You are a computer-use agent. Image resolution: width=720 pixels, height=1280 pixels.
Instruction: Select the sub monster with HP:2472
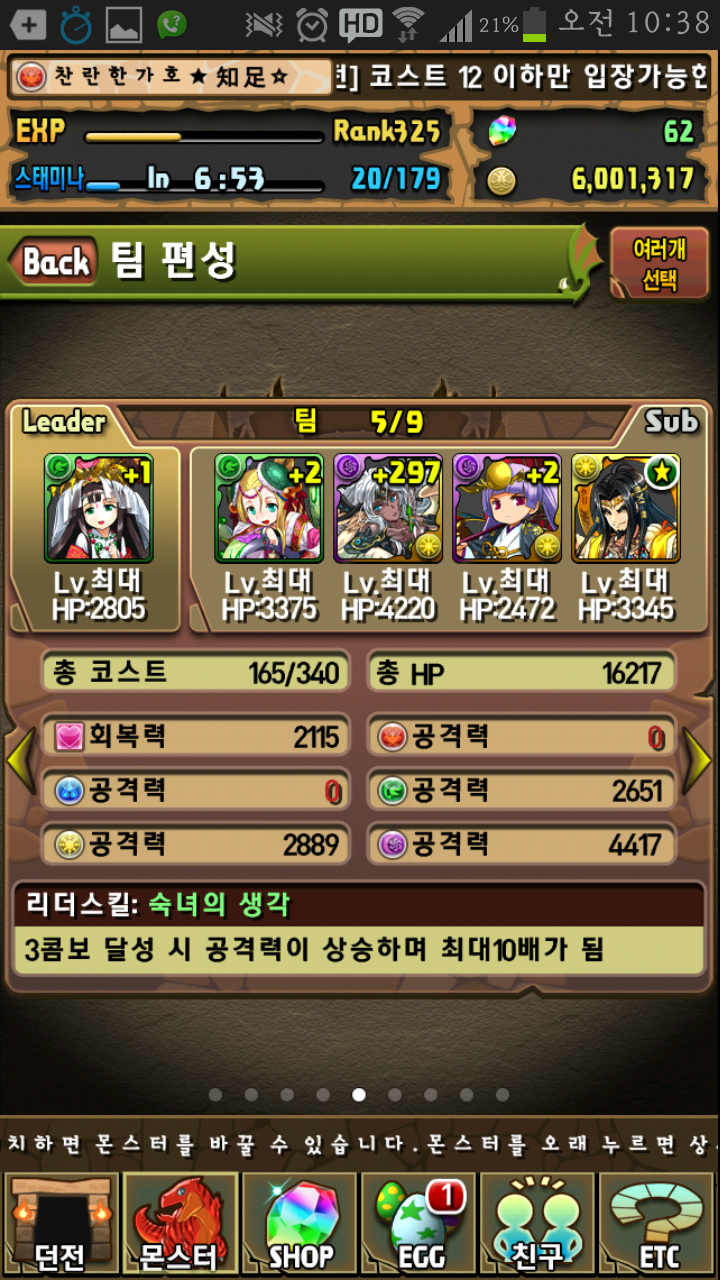click(507, 509)
